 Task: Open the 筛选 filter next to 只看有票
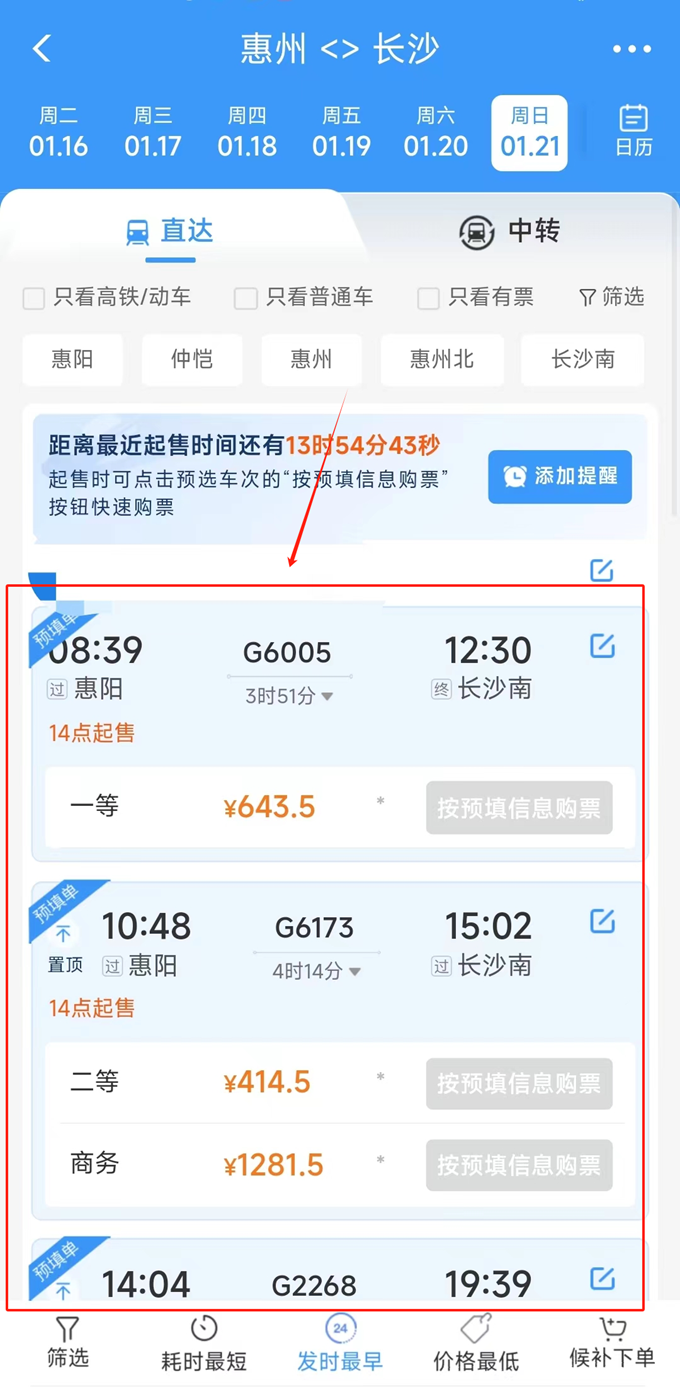point(612,297)
